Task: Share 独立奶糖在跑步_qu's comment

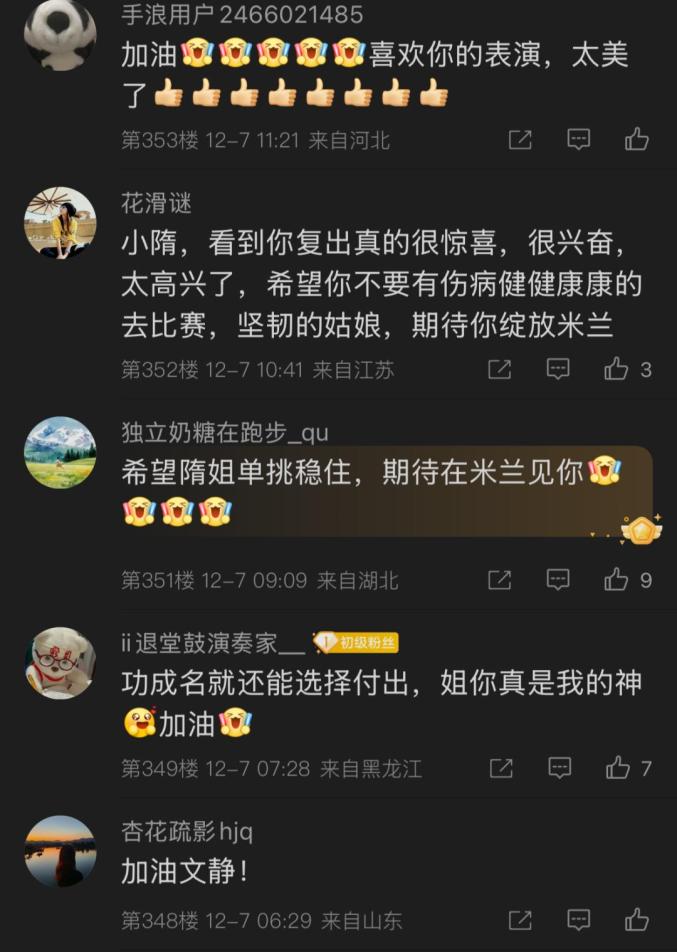Action: coord(500,579)
